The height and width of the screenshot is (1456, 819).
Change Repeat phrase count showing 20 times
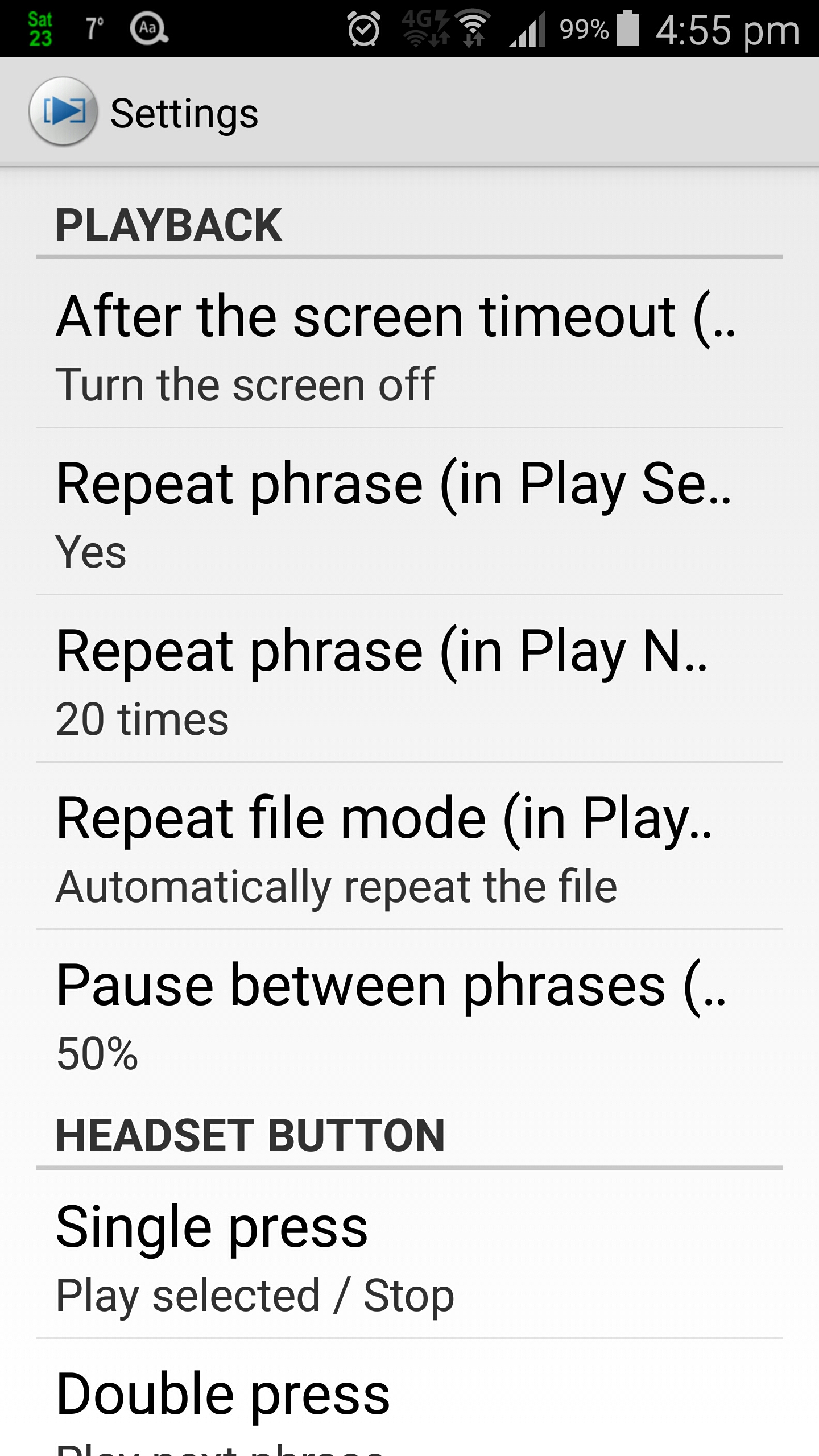click(409, 679)
